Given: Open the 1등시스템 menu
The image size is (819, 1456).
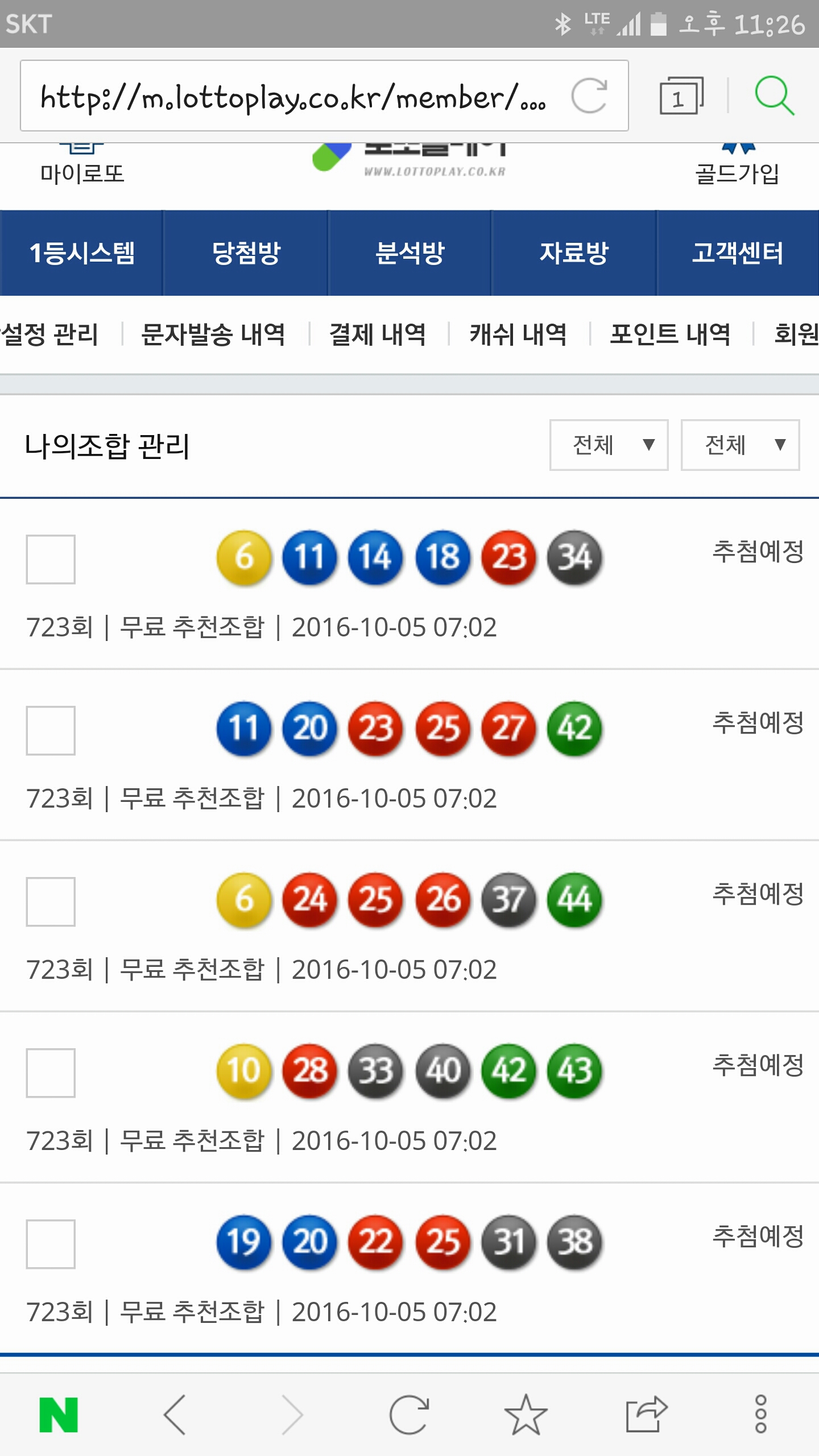Looking at the screenshot, I should click(82, 254).
